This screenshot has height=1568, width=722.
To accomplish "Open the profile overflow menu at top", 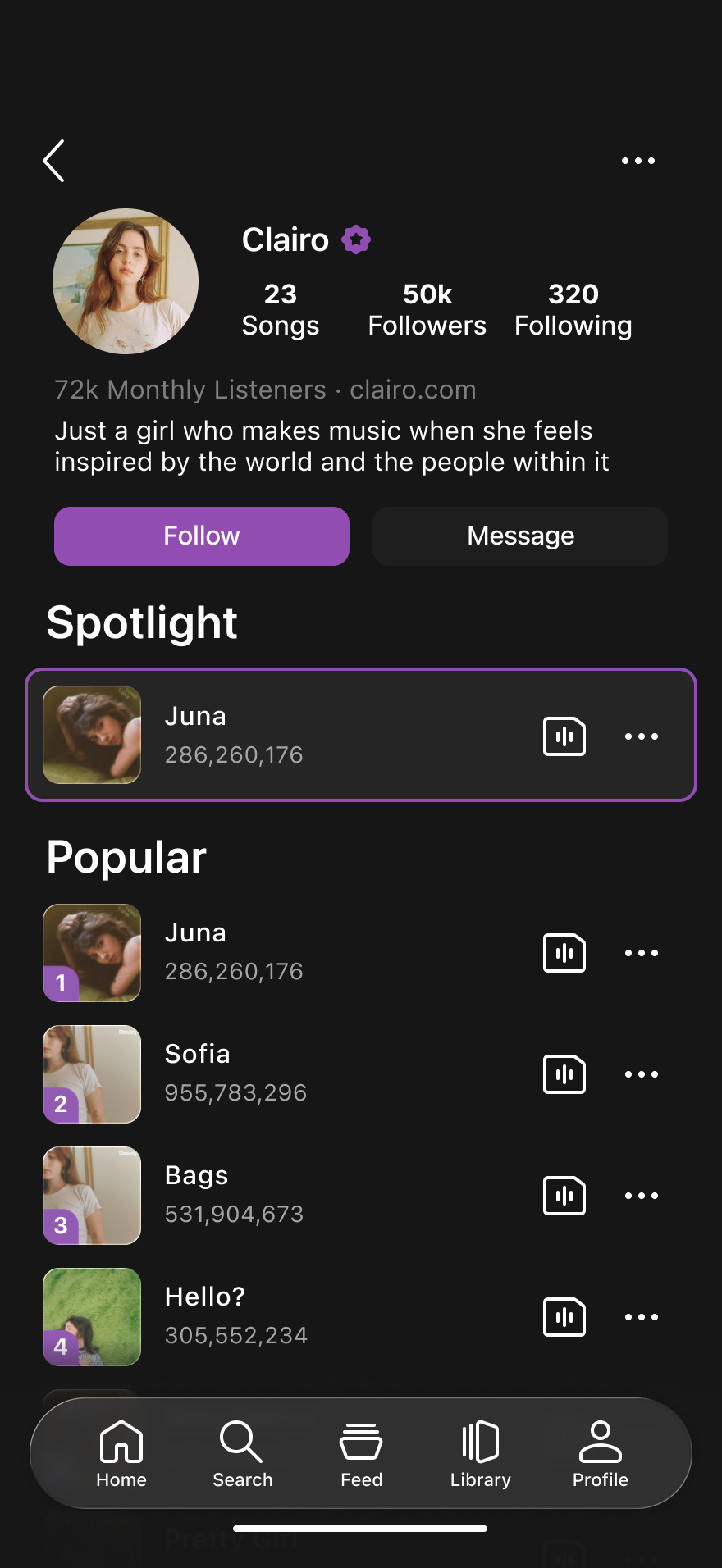I will click(637, 161).
